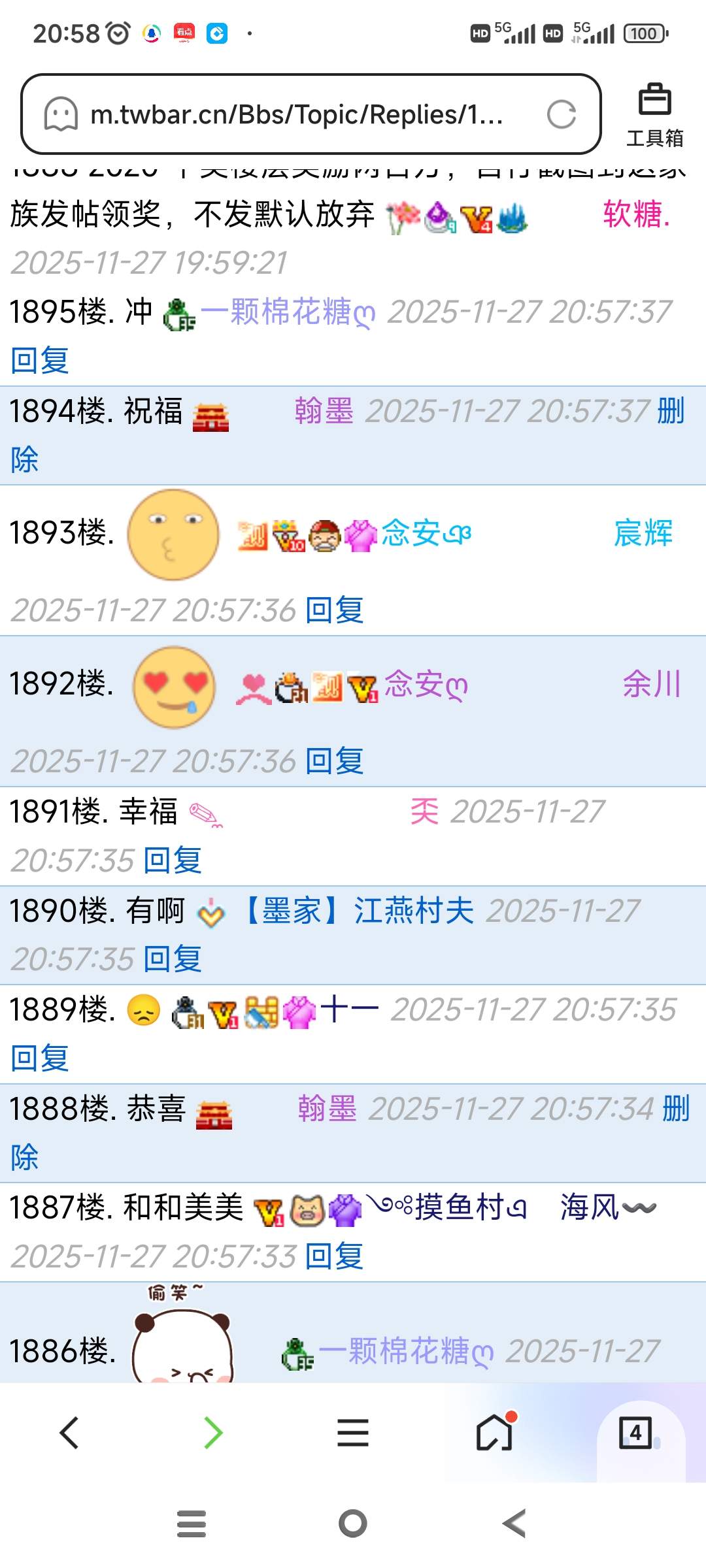Image resolution: width=706 pixels, height=1568 pixels.
Task: Reply to floor 1893 post
Action: (334, 610)
